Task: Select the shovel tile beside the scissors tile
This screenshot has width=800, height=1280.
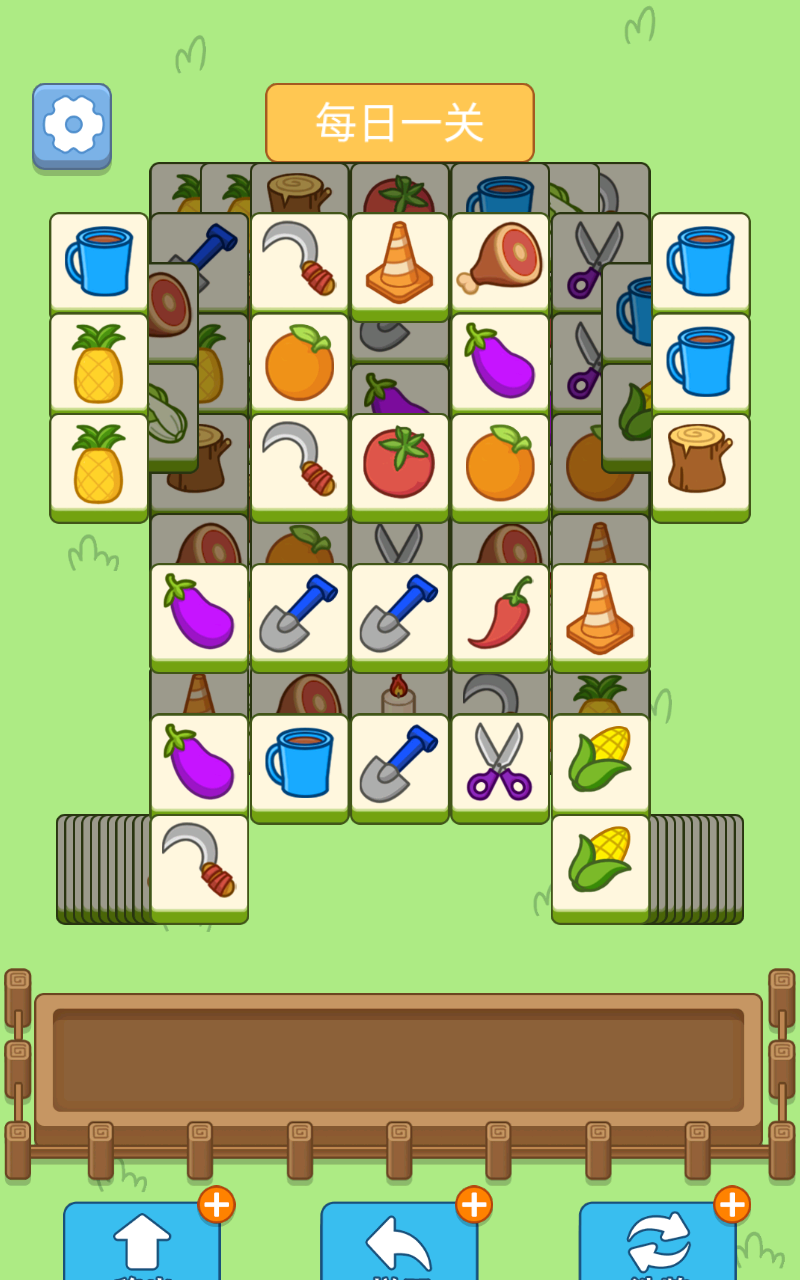Action: point(400,764)
